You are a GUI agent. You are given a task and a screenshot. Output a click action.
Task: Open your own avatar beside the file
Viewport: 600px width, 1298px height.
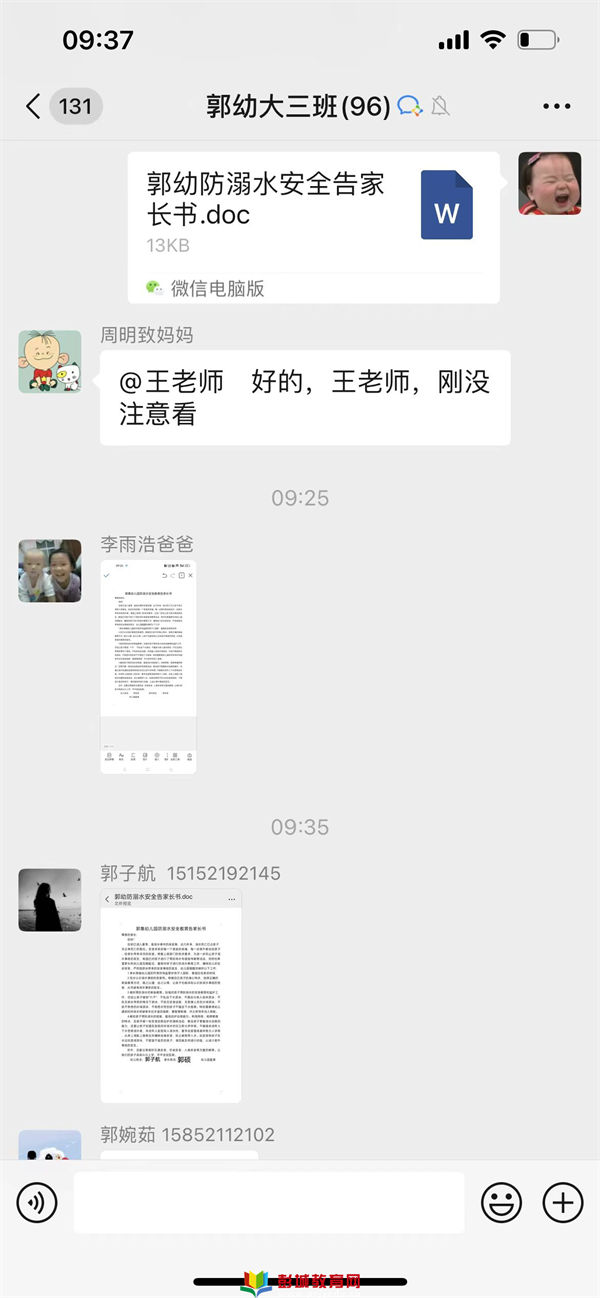click(549, 184)
